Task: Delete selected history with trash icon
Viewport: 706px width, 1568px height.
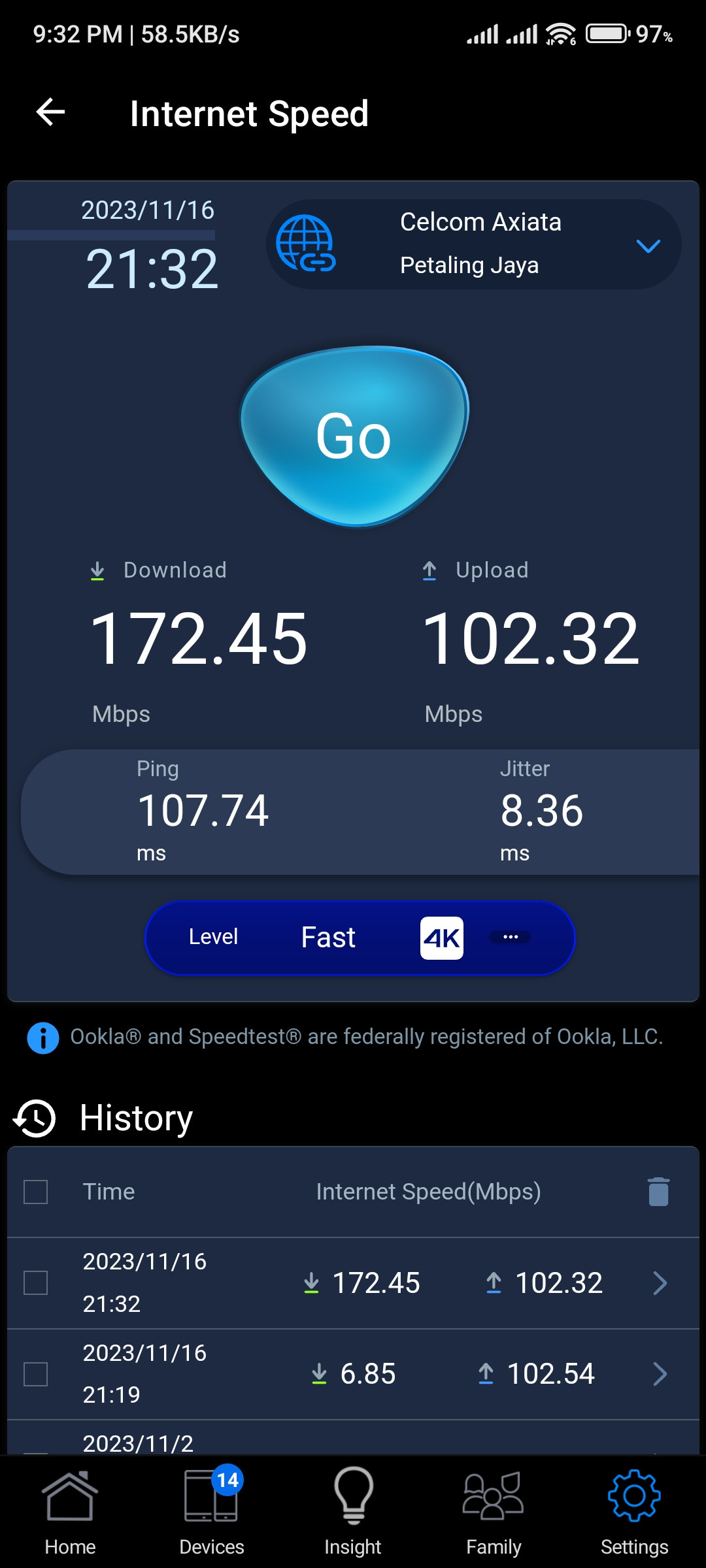Action: (658, 1192)
